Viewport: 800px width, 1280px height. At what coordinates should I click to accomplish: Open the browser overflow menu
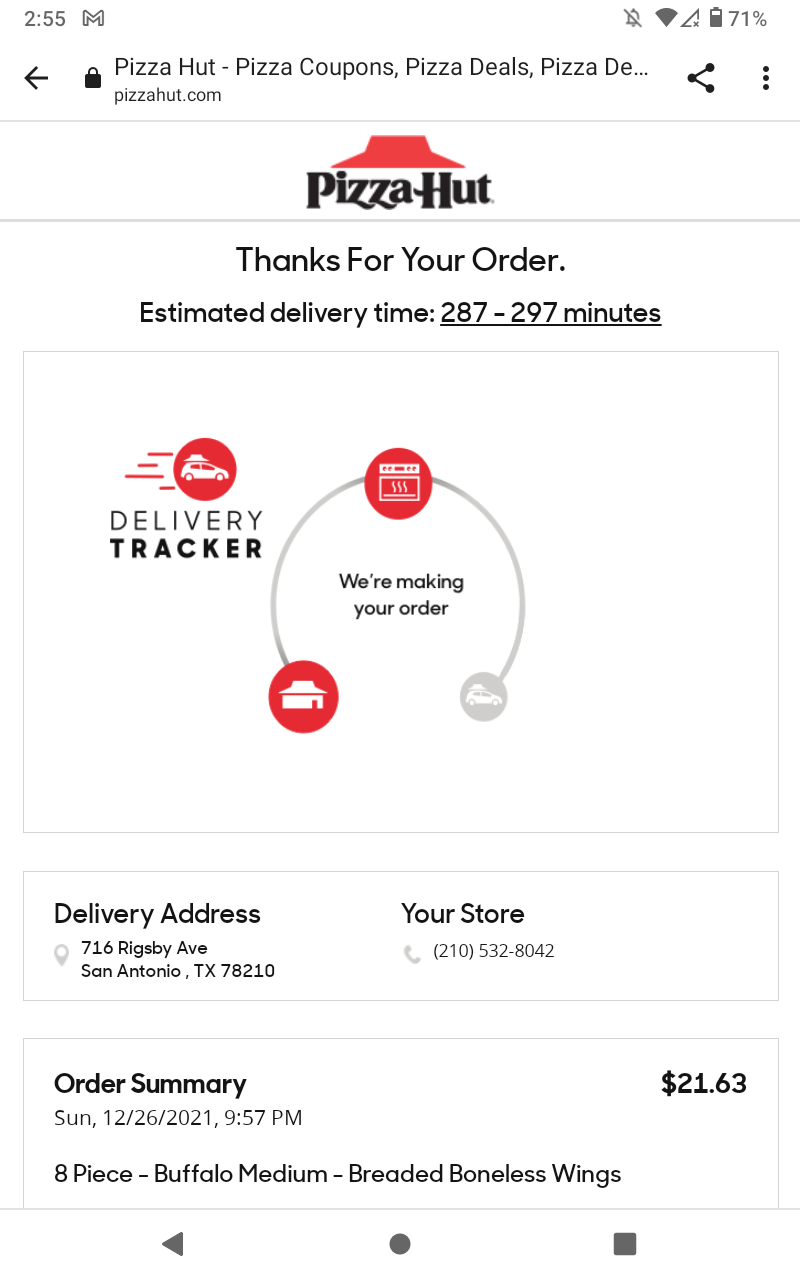coord(765,79)
